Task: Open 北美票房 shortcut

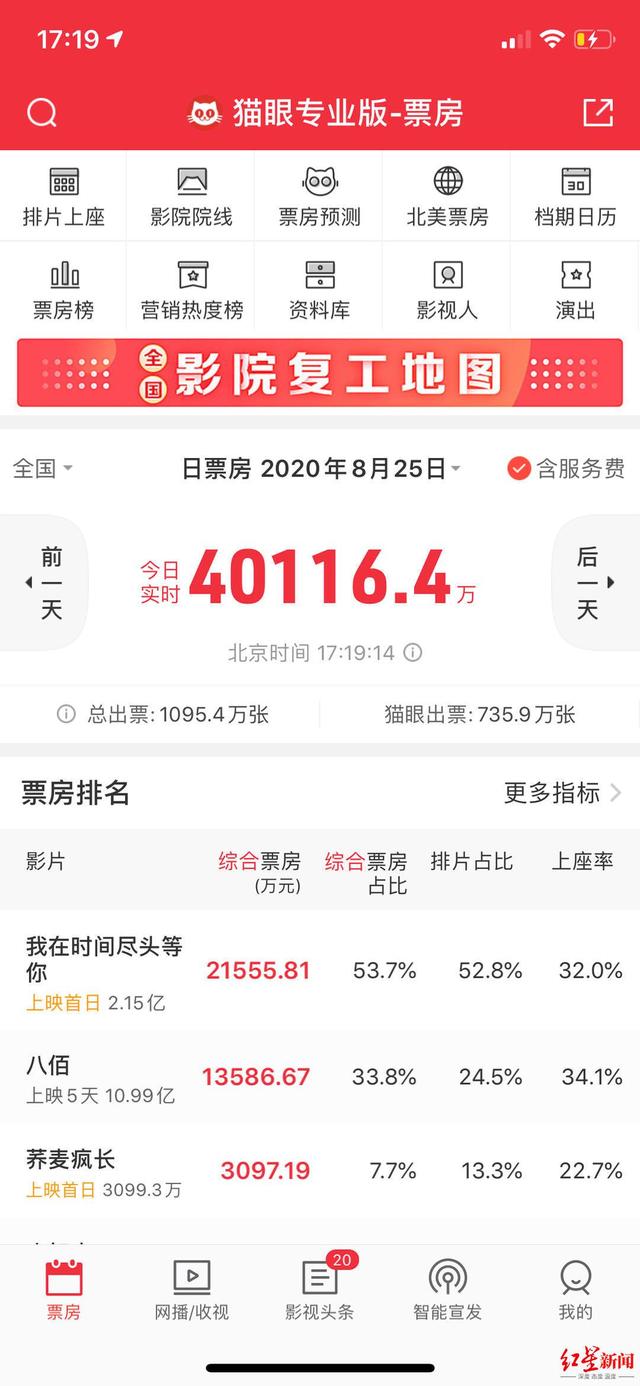Action: point(447,197)
